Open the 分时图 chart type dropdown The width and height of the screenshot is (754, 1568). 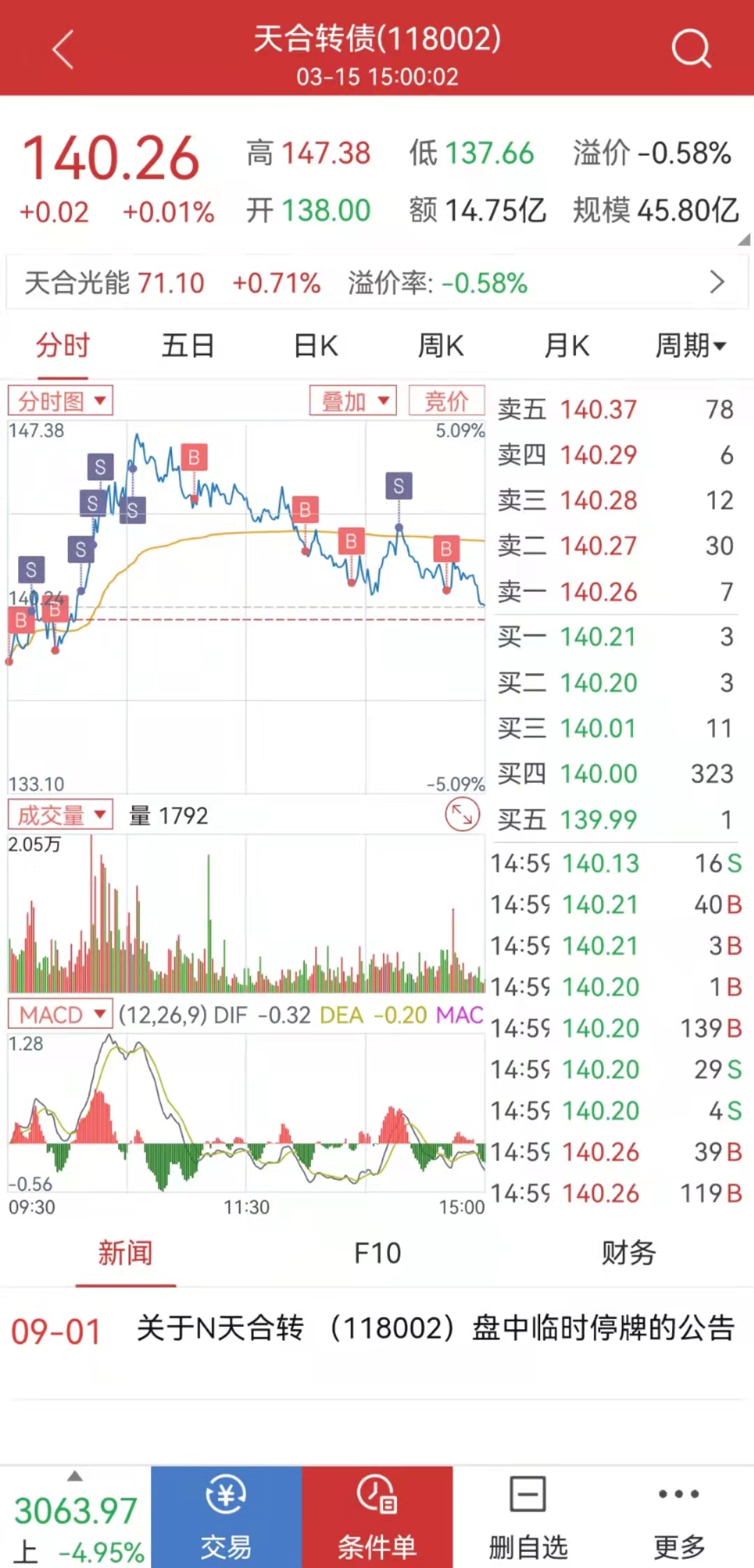(x=61, y=401)
